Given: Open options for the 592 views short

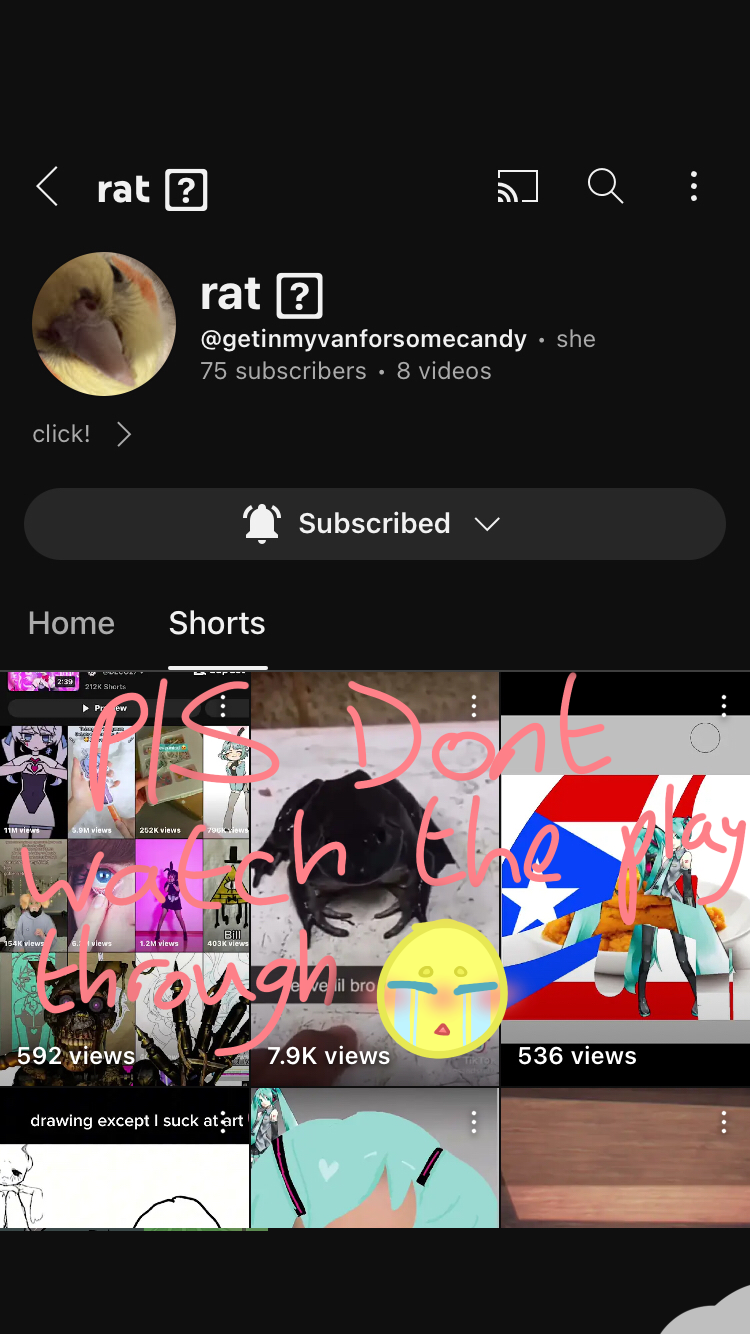Looking at the screenshot, I should (x=223, y=707).
